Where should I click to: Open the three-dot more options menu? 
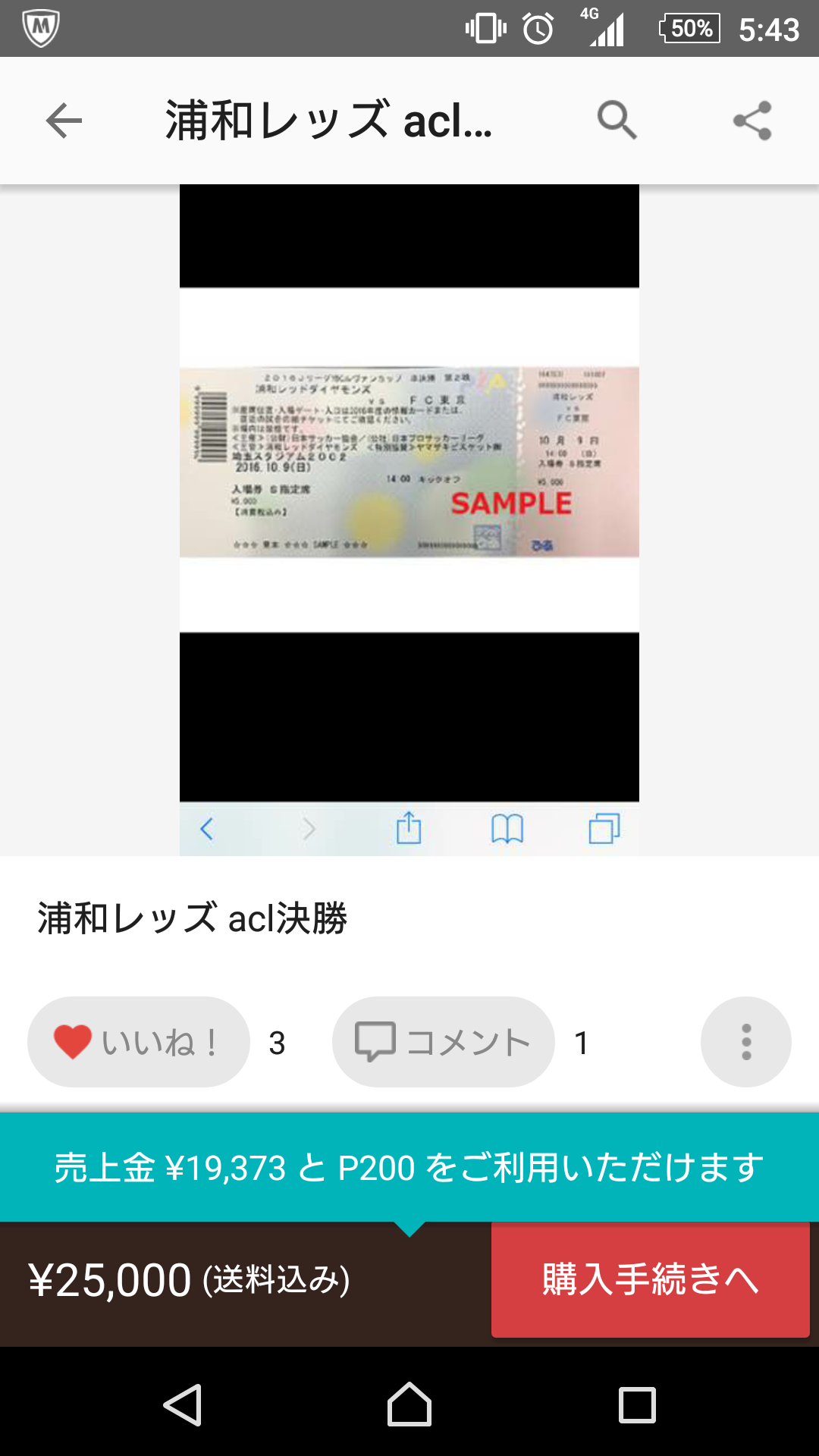tap(746, 1042)
